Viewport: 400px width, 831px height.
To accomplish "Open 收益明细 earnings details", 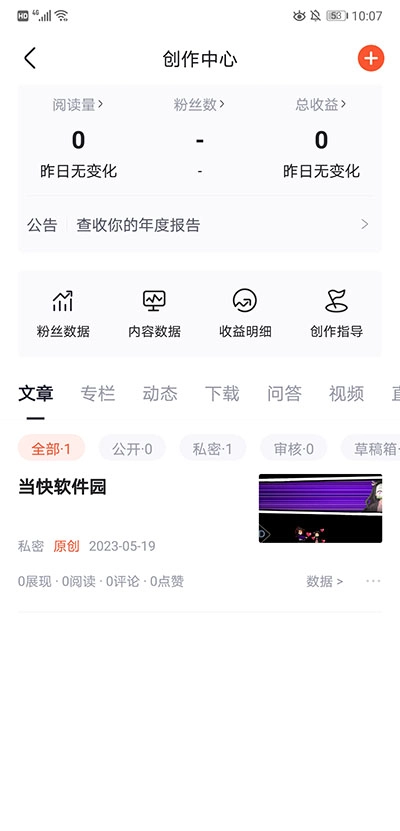I will click(x=245, y=314).
